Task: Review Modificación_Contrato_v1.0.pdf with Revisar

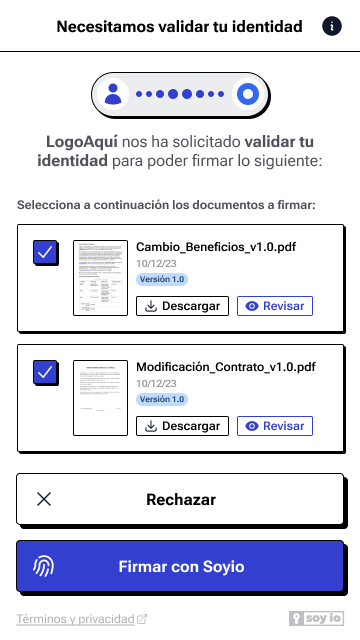Action: [x=275, y=426]
